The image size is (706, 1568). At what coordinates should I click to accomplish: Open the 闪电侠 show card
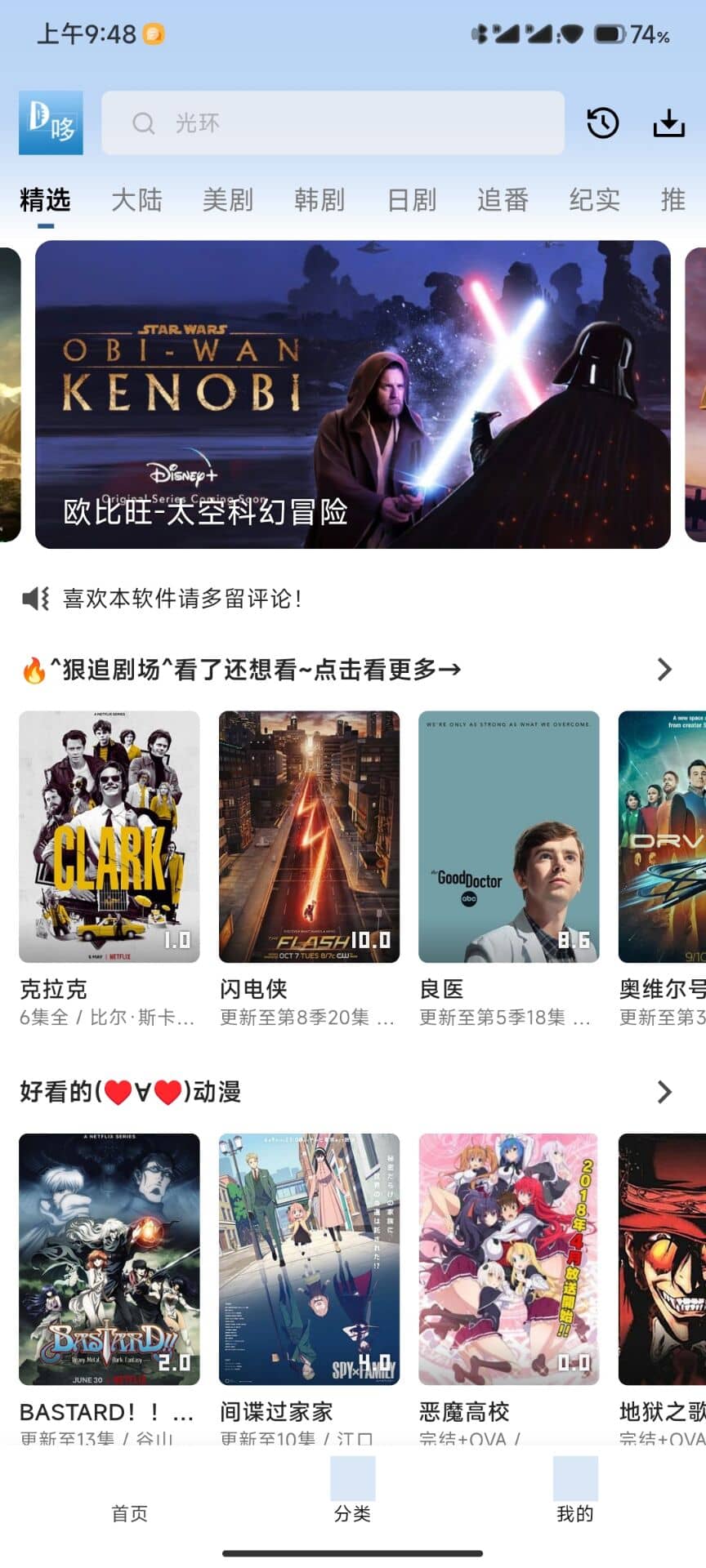tap(309, 837)
